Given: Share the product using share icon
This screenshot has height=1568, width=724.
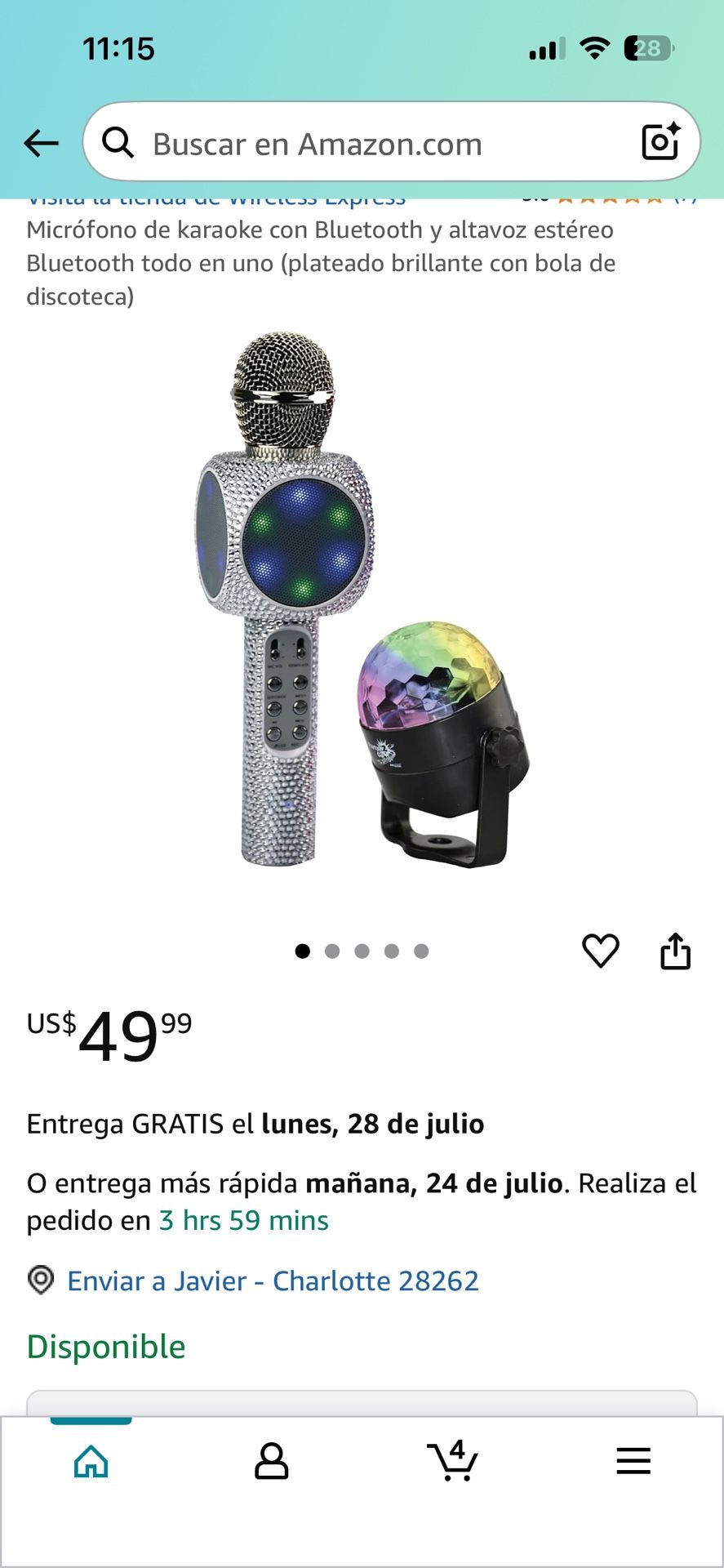Looking at the screenshot, I should coord(676,950).
